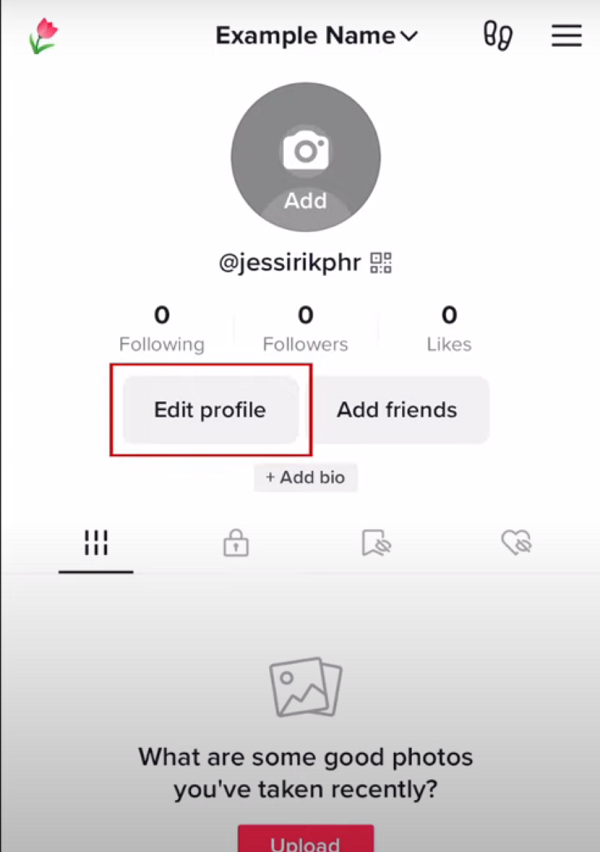Screen dimensions: 600x852
Task: Tap Edit profile
Action: point(210,410)
